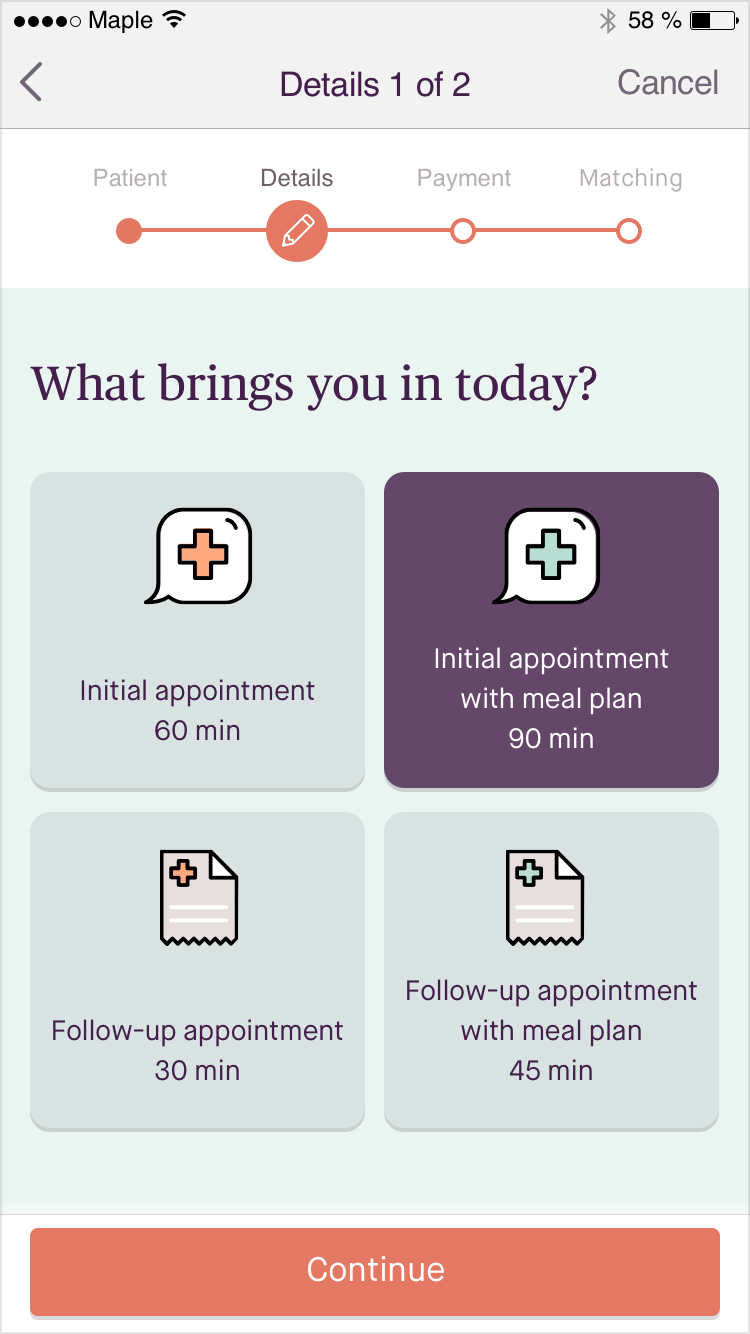Go back using the header arrow
Viewport: 750px width, 1334px height.
31,83
